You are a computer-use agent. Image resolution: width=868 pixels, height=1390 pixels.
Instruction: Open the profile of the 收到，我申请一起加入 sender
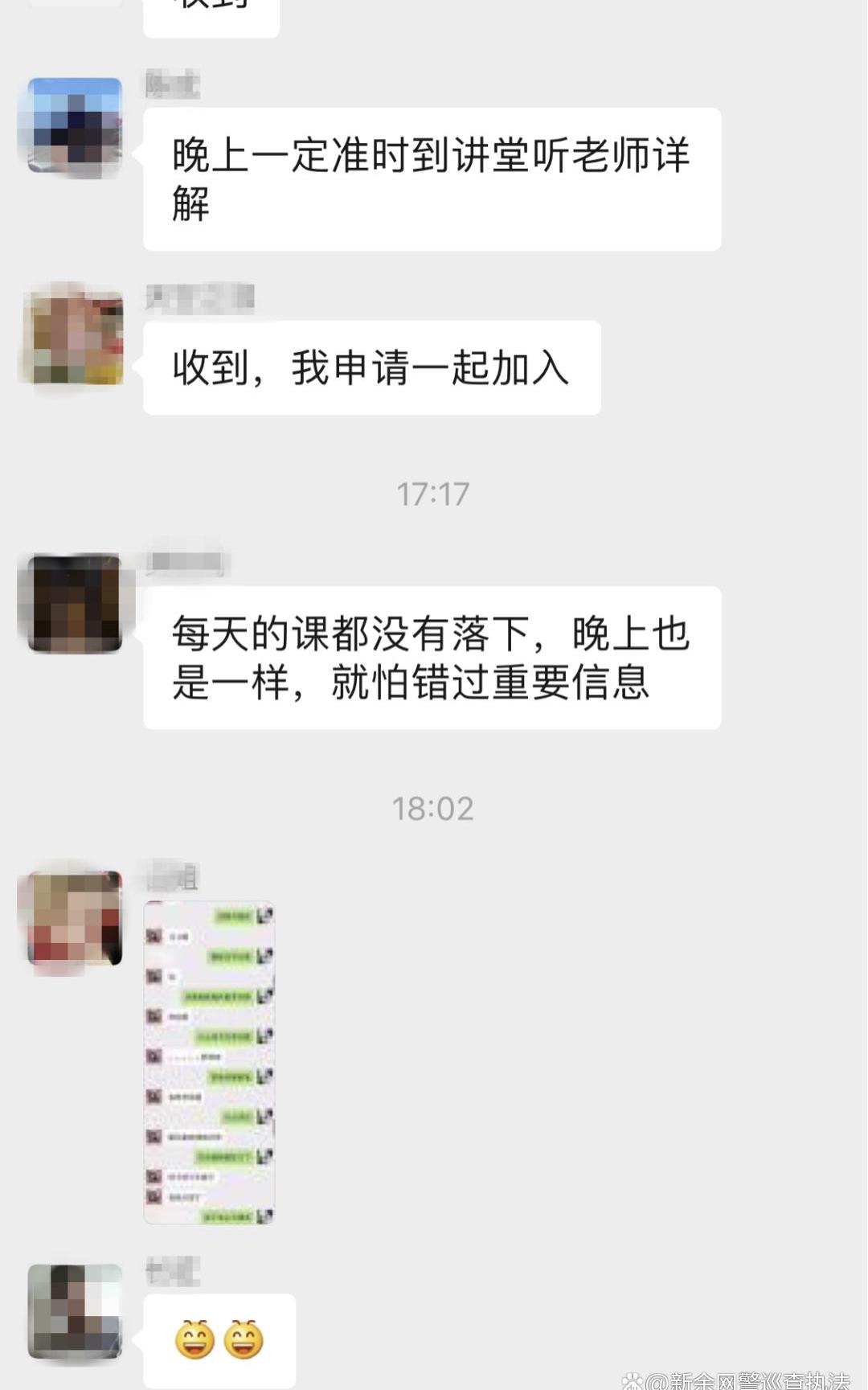75,336
